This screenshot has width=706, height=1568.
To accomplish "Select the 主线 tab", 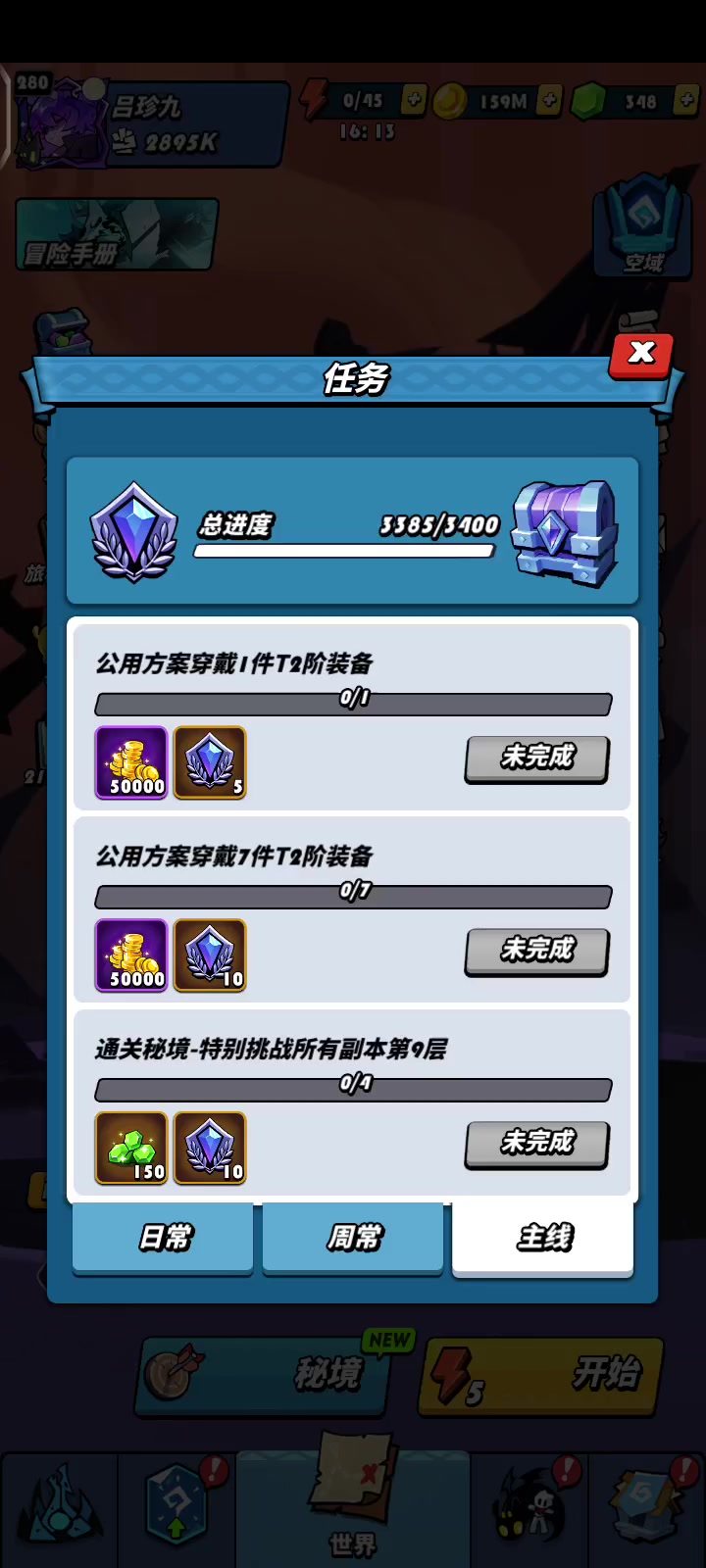I will [x=542, y=1238].
